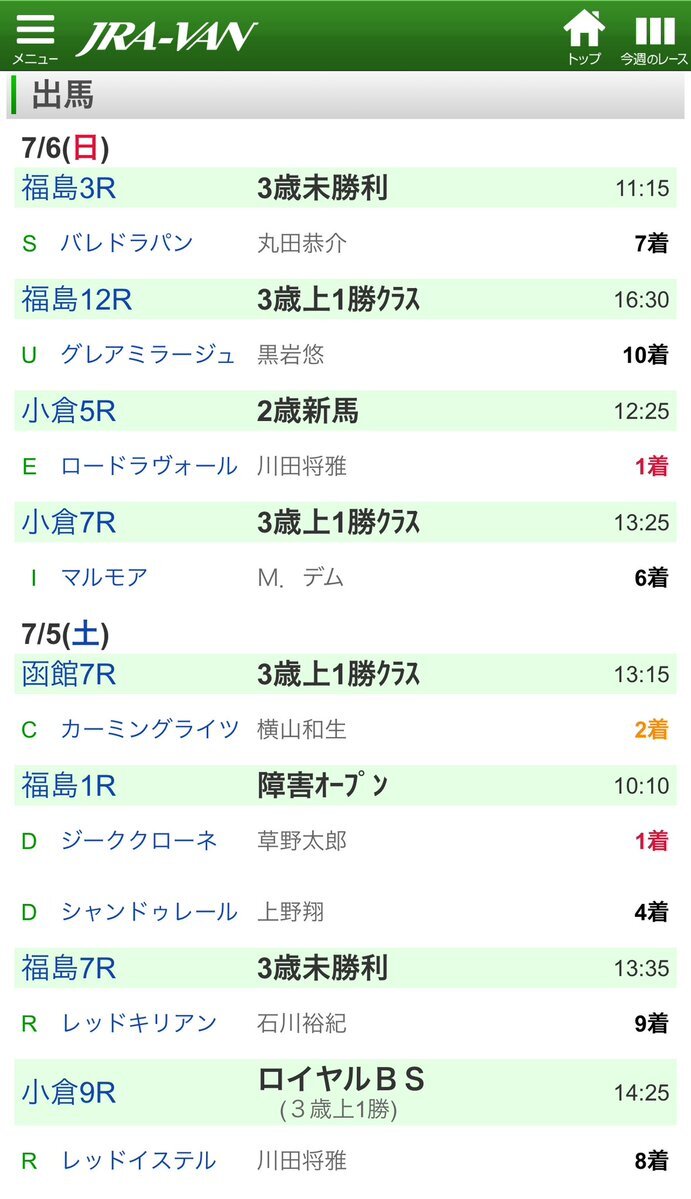
Task: Open the 小倉7R race link
Action: click(x=69, y=523)
